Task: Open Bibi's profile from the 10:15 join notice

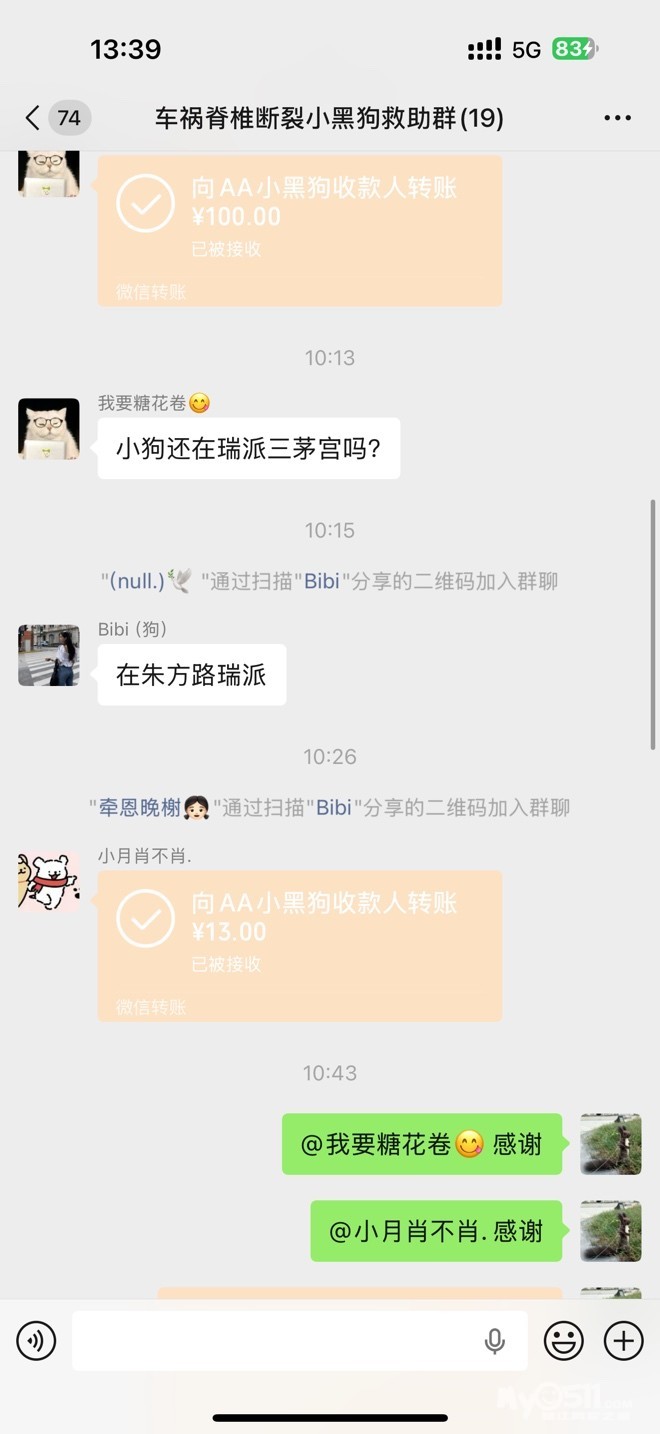Action: point(322,581)
